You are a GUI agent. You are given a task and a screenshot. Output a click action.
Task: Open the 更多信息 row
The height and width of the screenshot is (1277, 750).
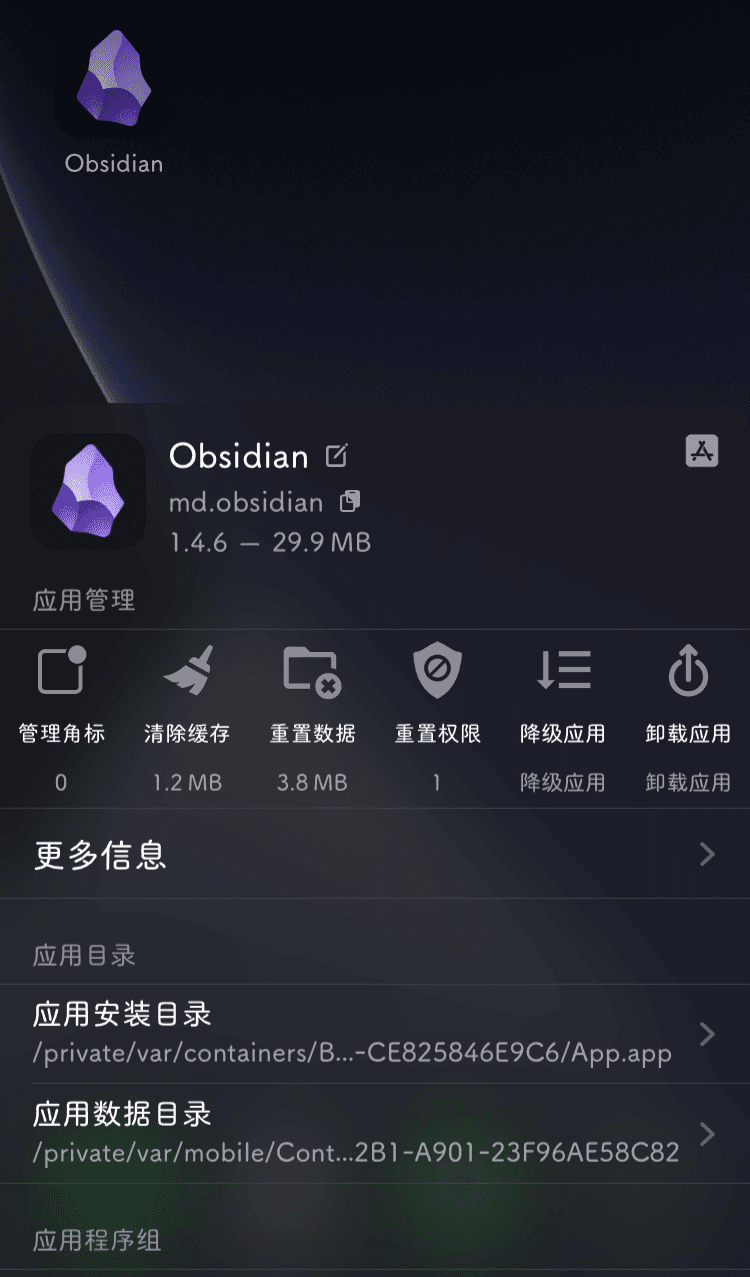click(x=375, y=854)
